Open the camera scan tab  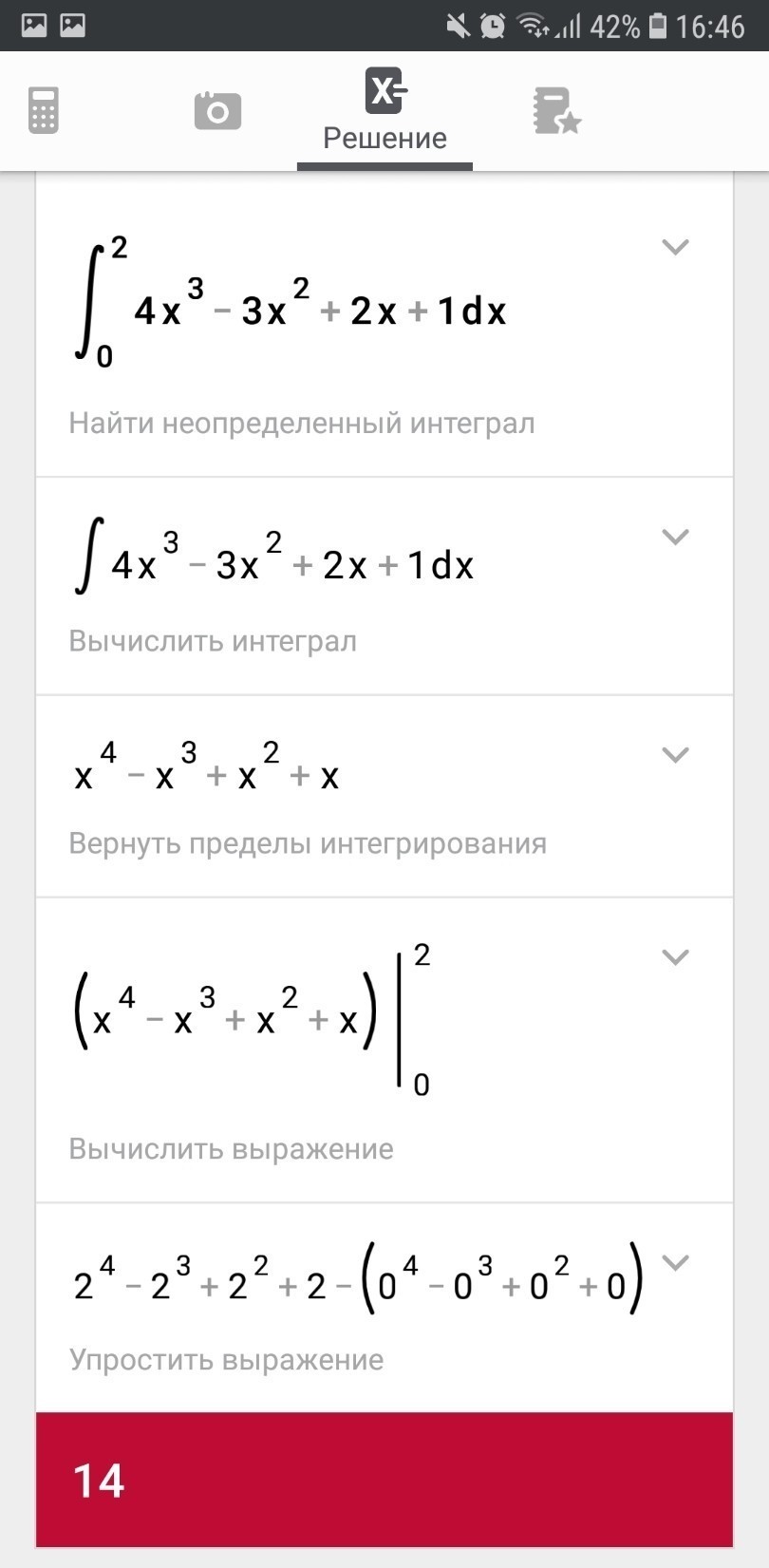[217, 111]
